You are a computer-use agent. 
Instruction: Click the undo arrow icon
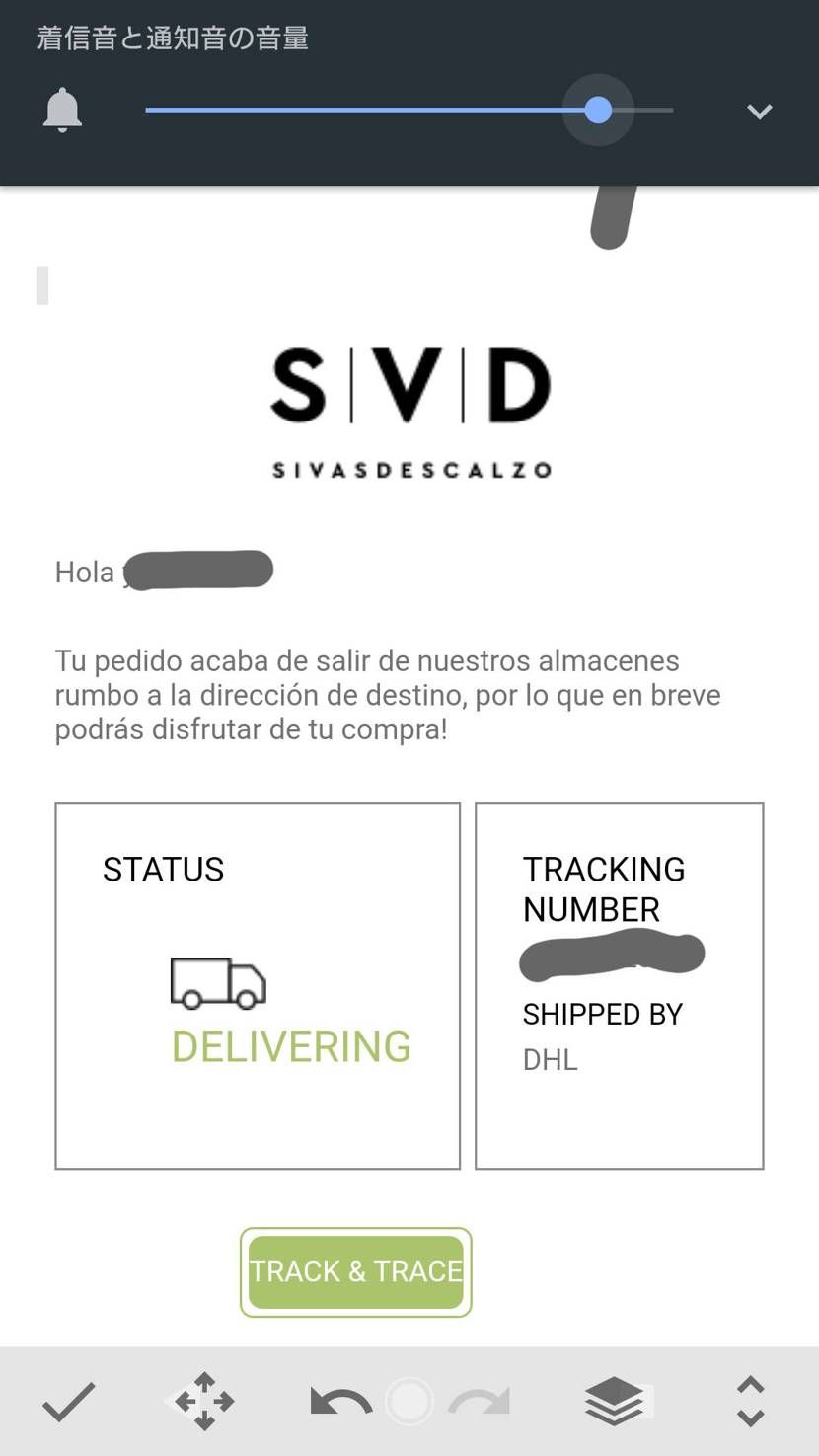pos(340,1401)
